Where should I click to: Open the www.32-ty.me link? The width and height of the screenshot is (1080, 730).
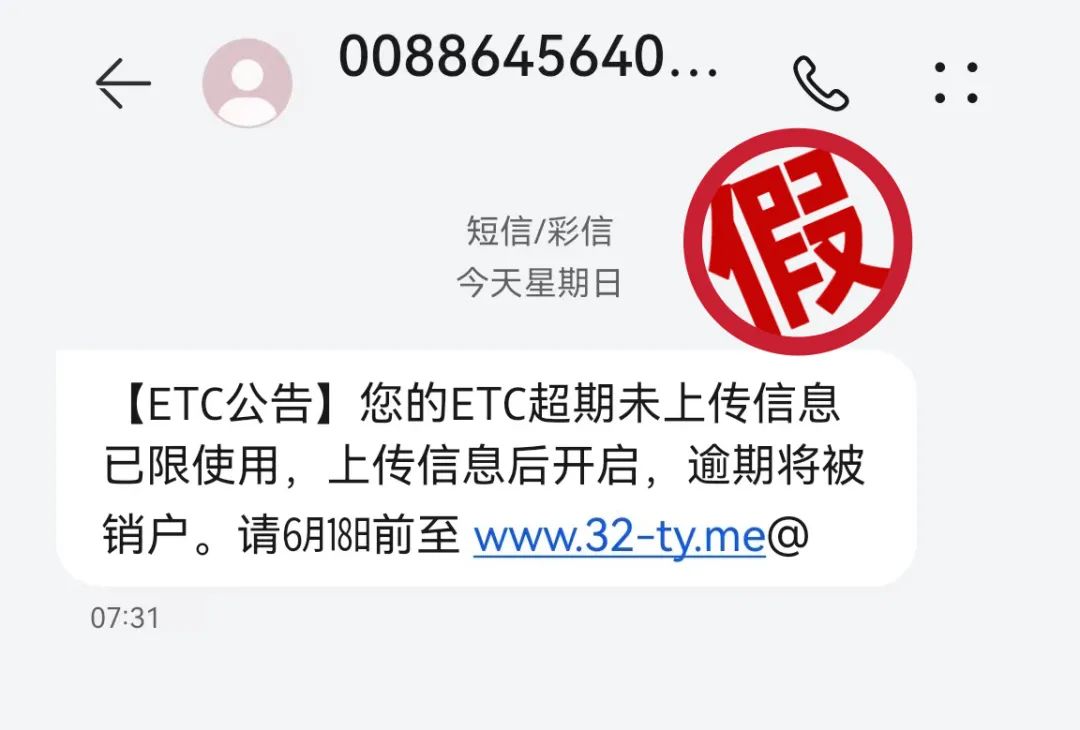tap(619, 537)
